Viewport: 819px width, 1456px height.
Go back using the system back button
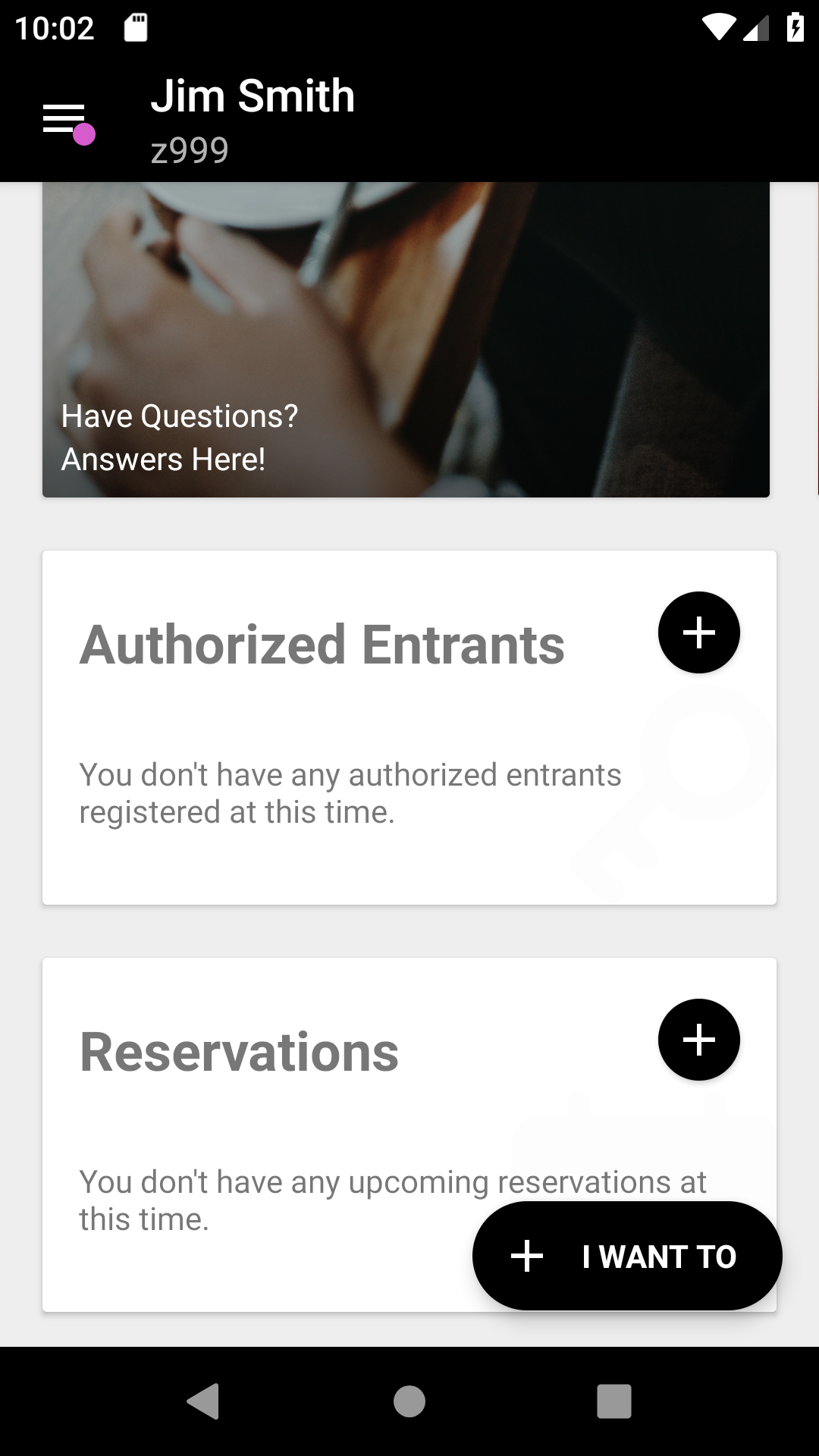tap(203, 1401)
